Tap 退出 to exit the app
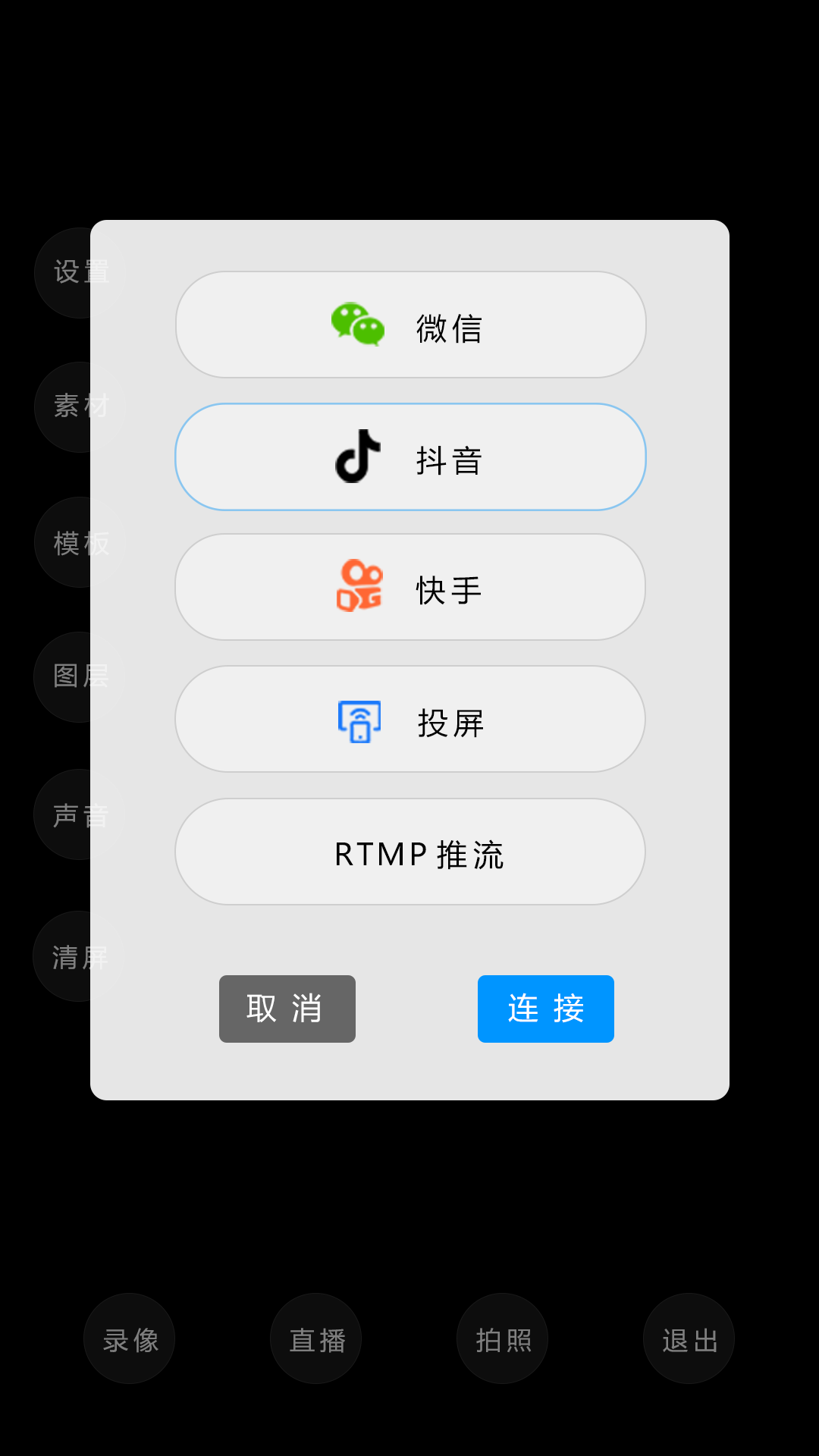Image resolution: width=819 pixels, height=1456 pixels. 689,1338
